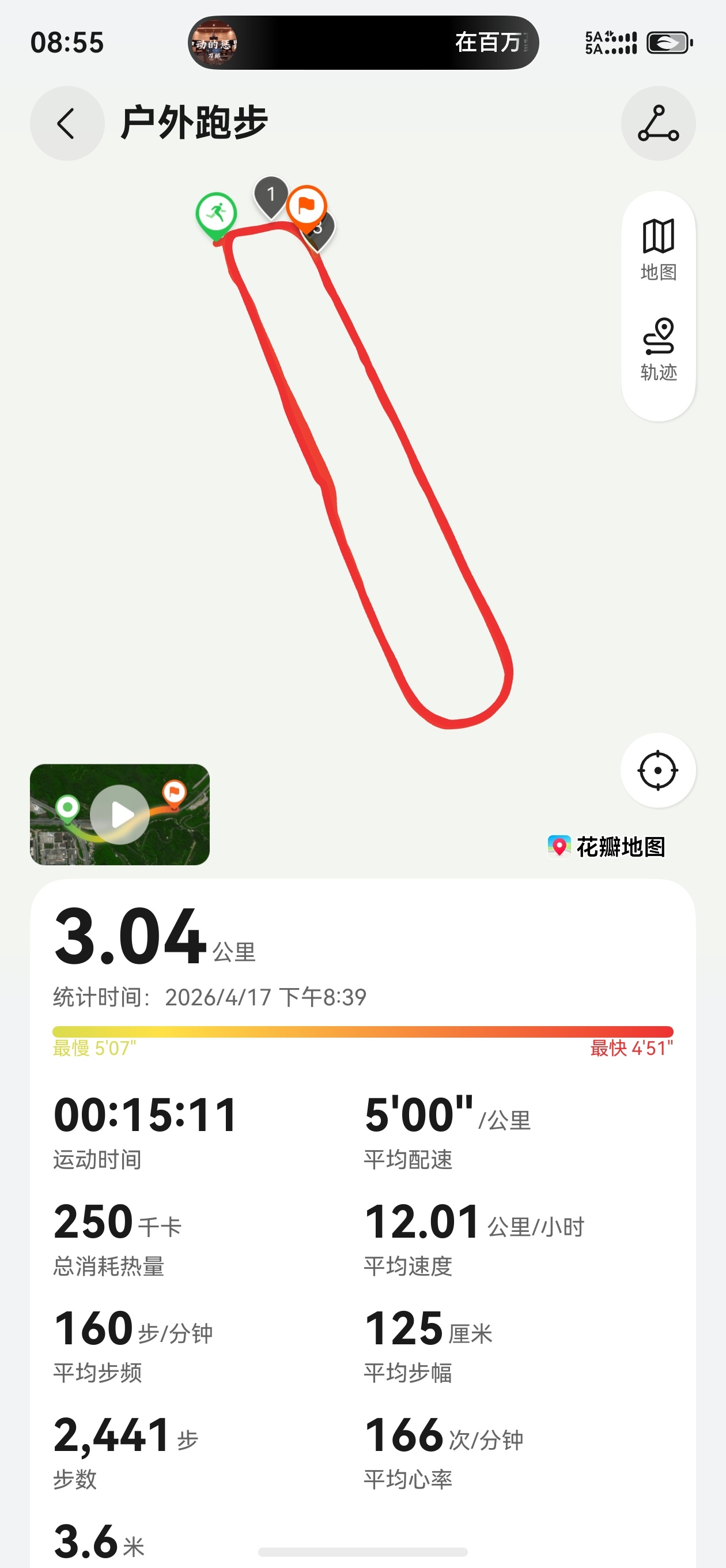The image size is (726, 1568).
Task: Open the floating media pill at top
Action: pyautogui.click(x=364, y=43)
